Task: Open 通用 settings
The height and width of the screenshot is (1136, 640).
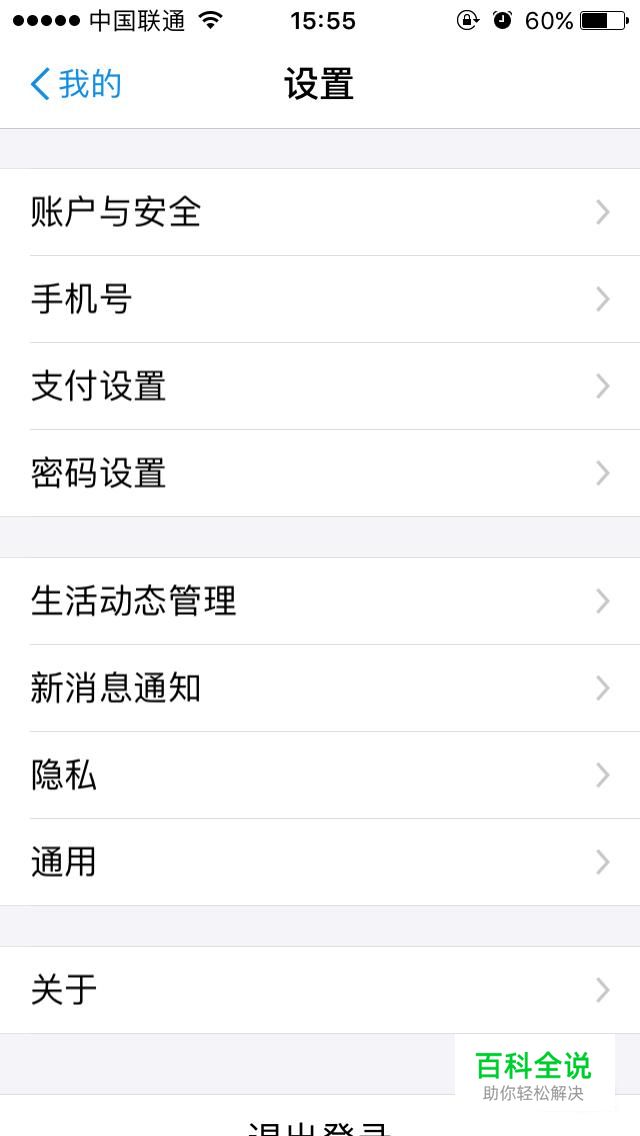Action: [x=320, y=862]
